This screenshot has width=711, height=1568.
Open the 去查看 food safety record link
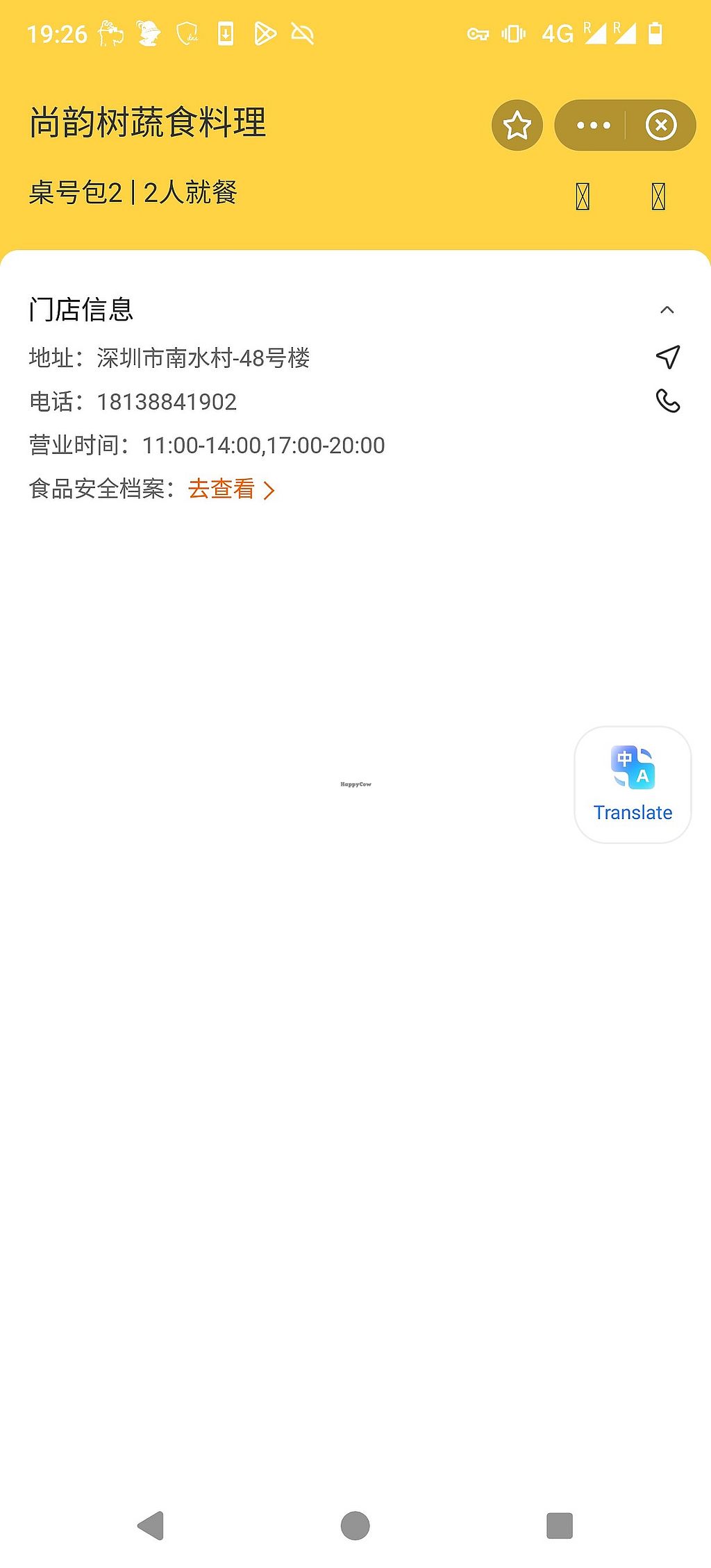coord(231,489)
